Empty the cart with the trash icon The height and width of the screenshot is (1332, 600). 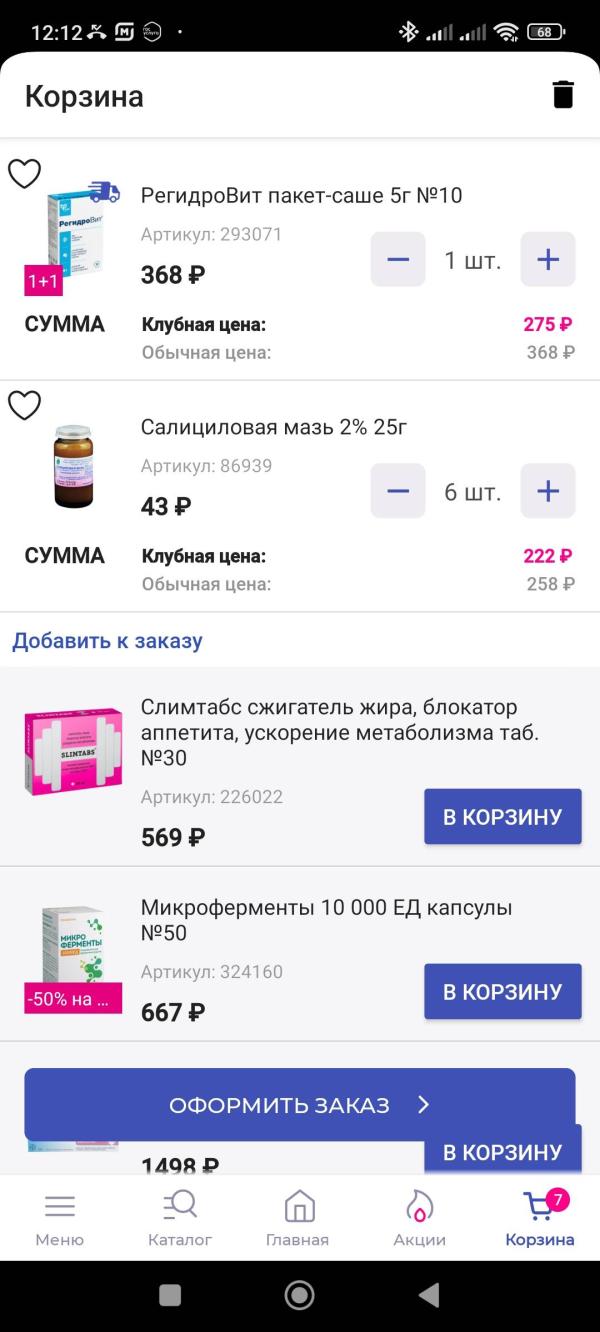coord(563,95)
